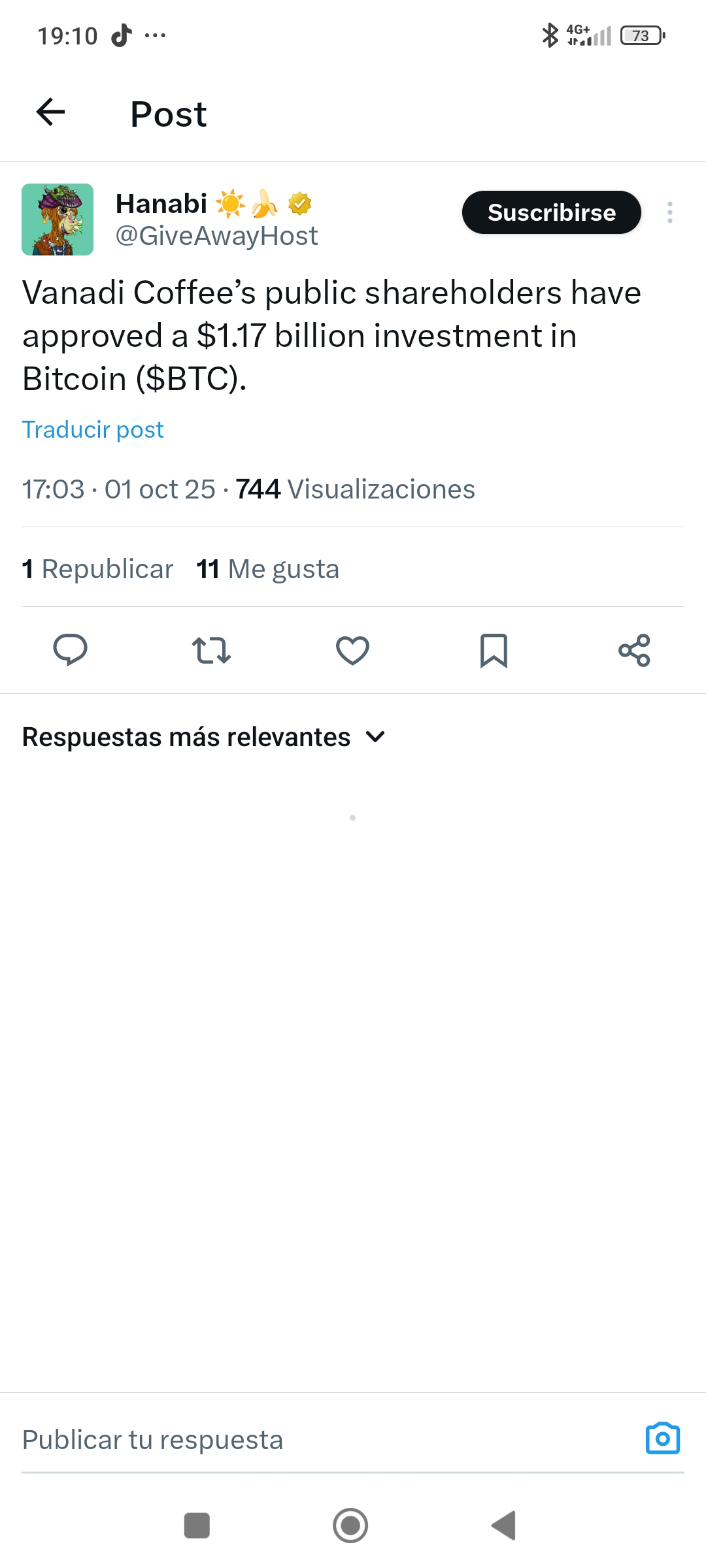Tap the Suscribirse button

pos(551,212)
